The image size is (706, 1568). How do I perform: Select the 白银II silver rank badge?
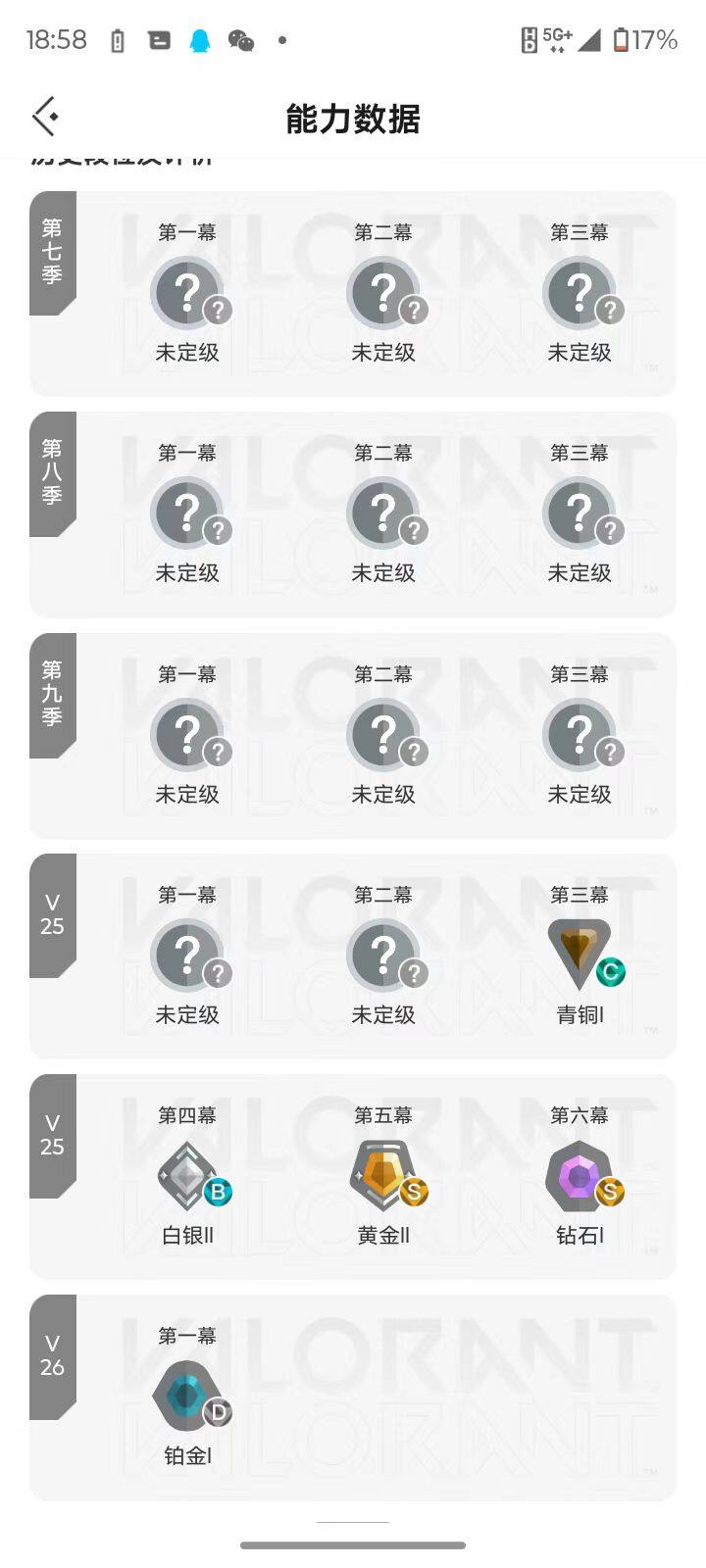[x=187, y=1171]
